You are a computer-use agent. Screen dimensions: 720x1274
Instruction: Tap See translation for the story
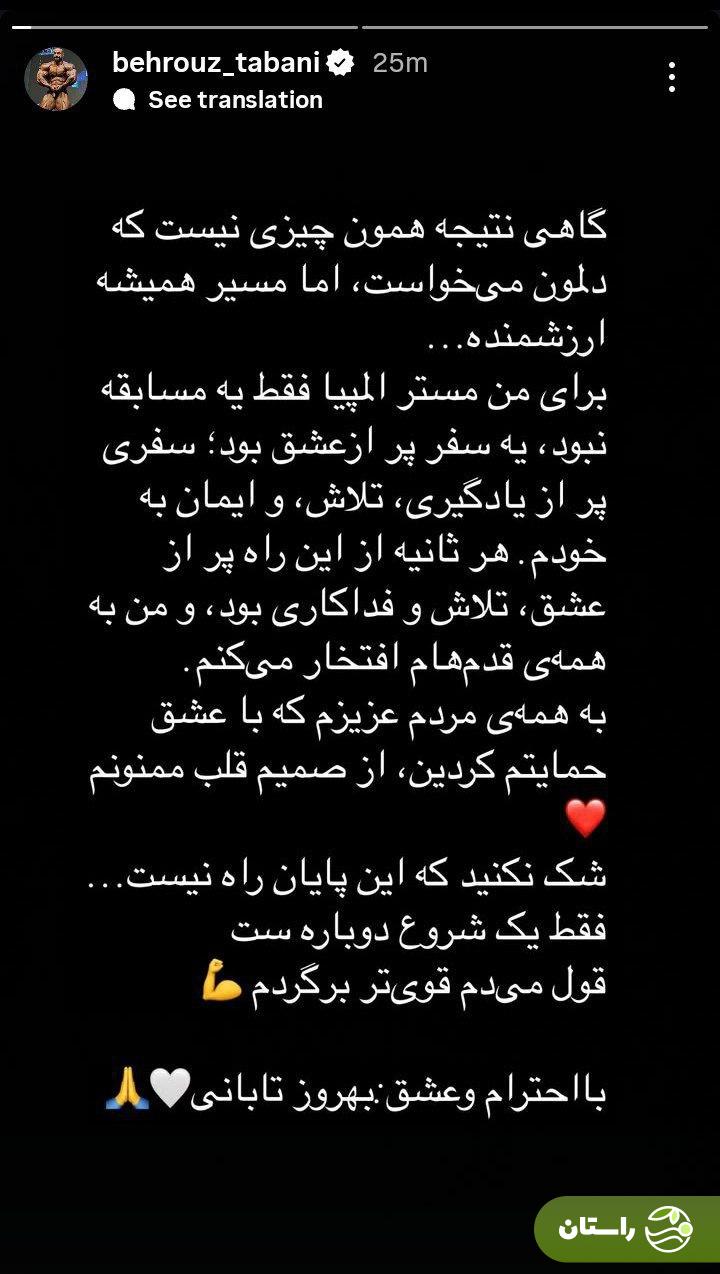point(234,100)
